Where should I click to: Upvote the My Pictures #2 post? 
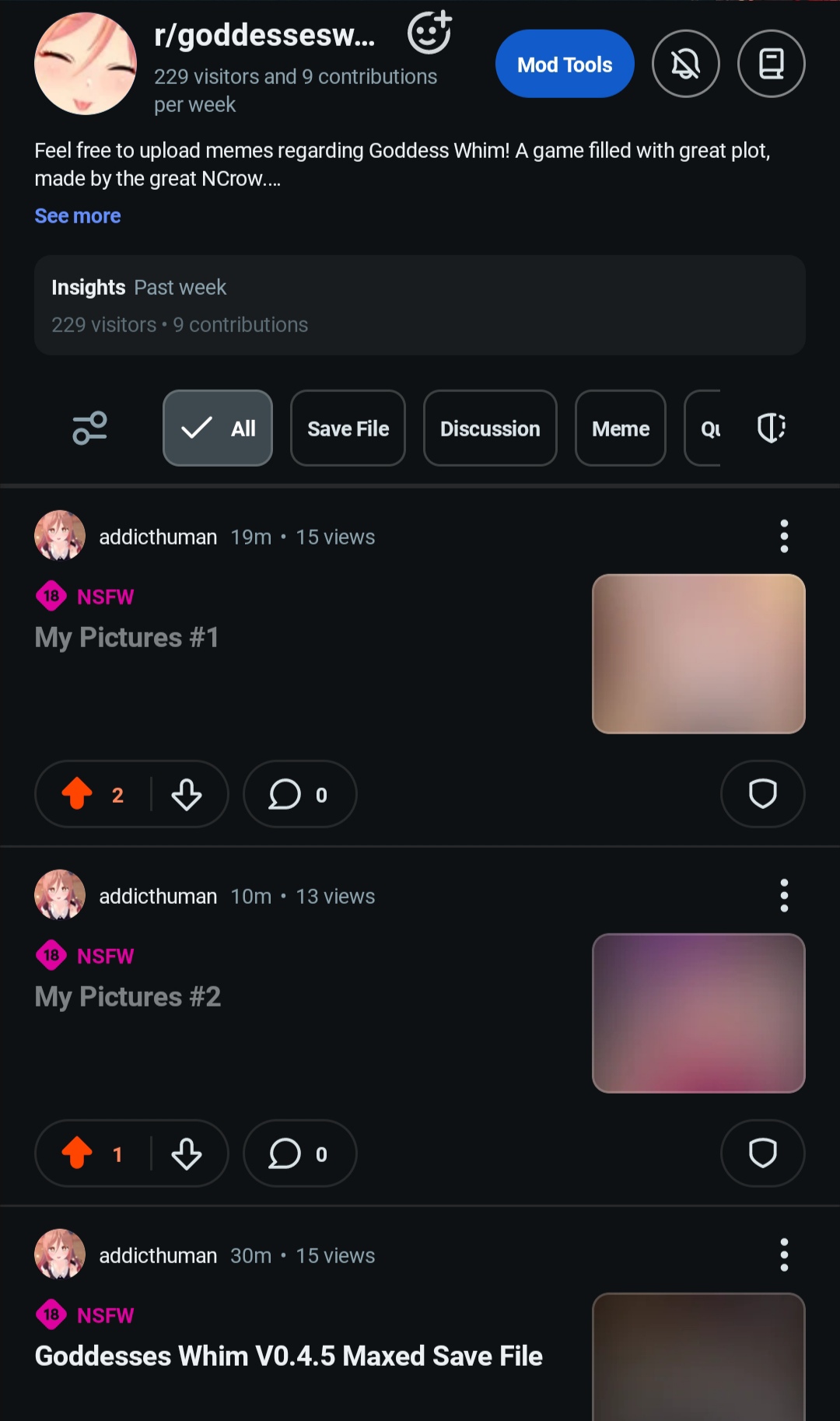(78, 1153)
